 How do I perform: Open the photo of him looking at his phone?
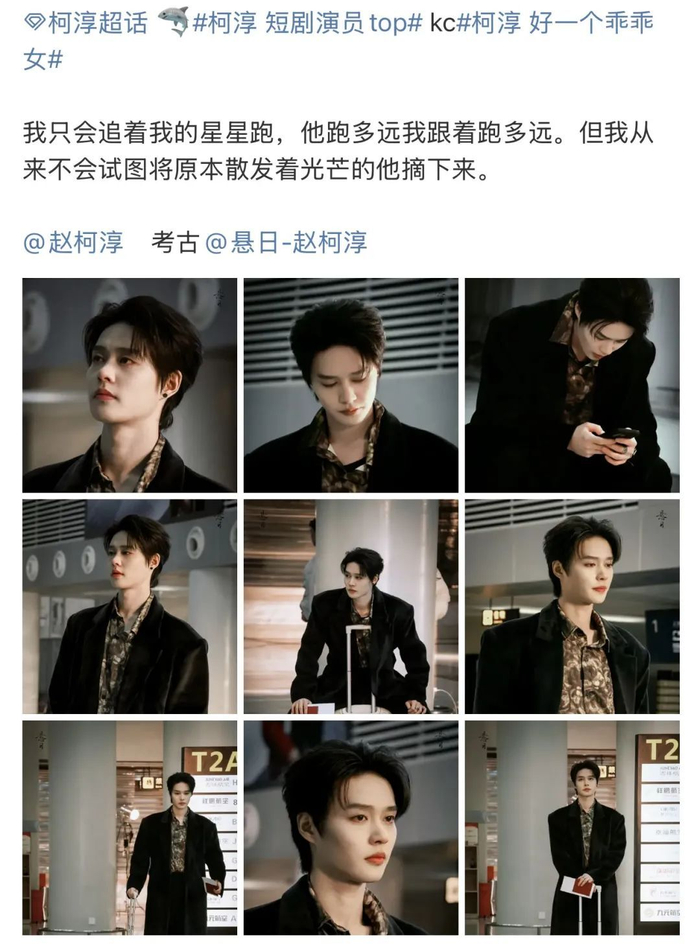click(572, 385)
